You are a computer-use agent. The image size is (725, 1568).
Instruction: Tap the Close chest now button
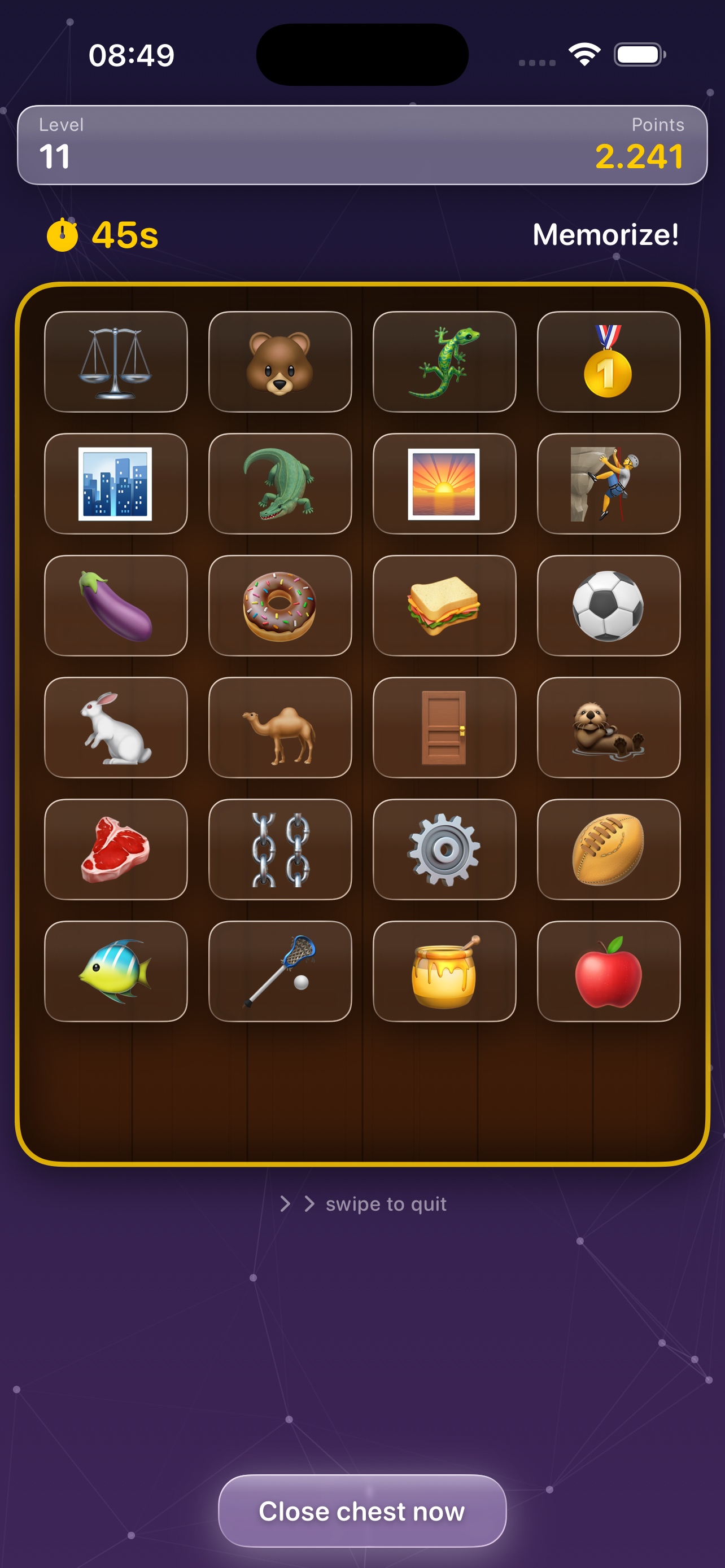pyautogui.click(x=362, y=1511)
